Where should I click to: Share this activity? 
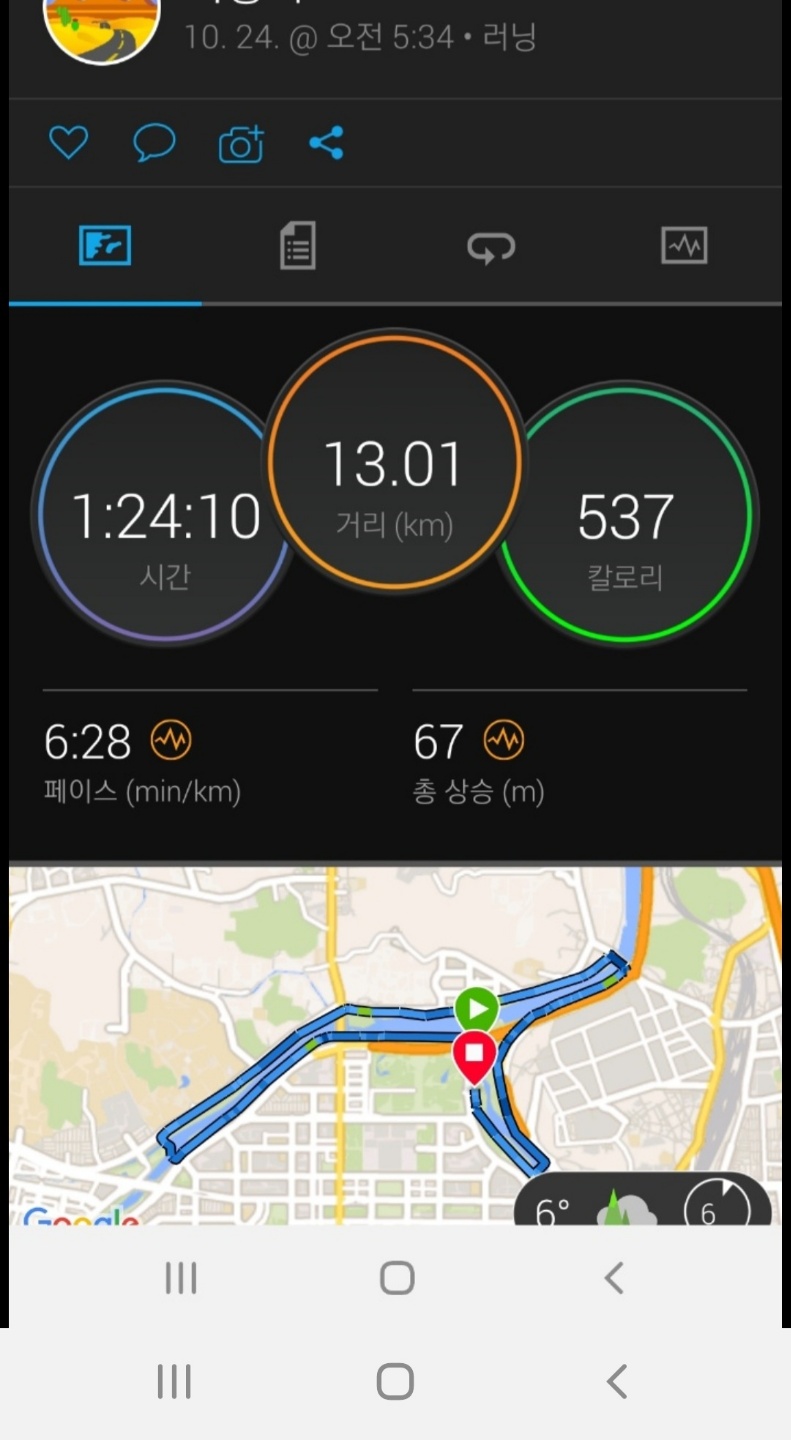(326, 143)
